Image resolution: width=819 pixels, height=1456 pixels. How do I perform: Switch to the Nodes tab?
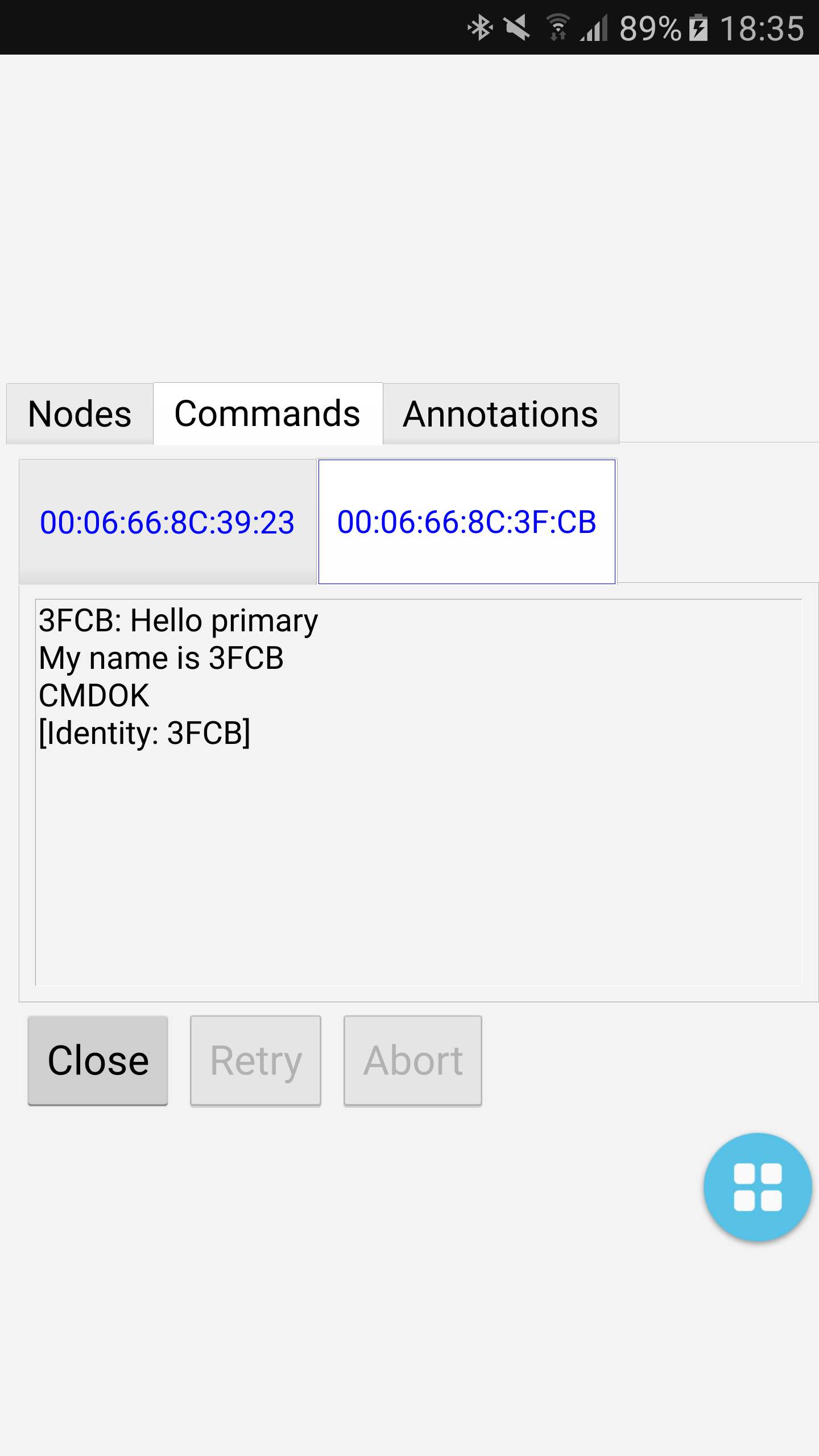coord(80,413)
